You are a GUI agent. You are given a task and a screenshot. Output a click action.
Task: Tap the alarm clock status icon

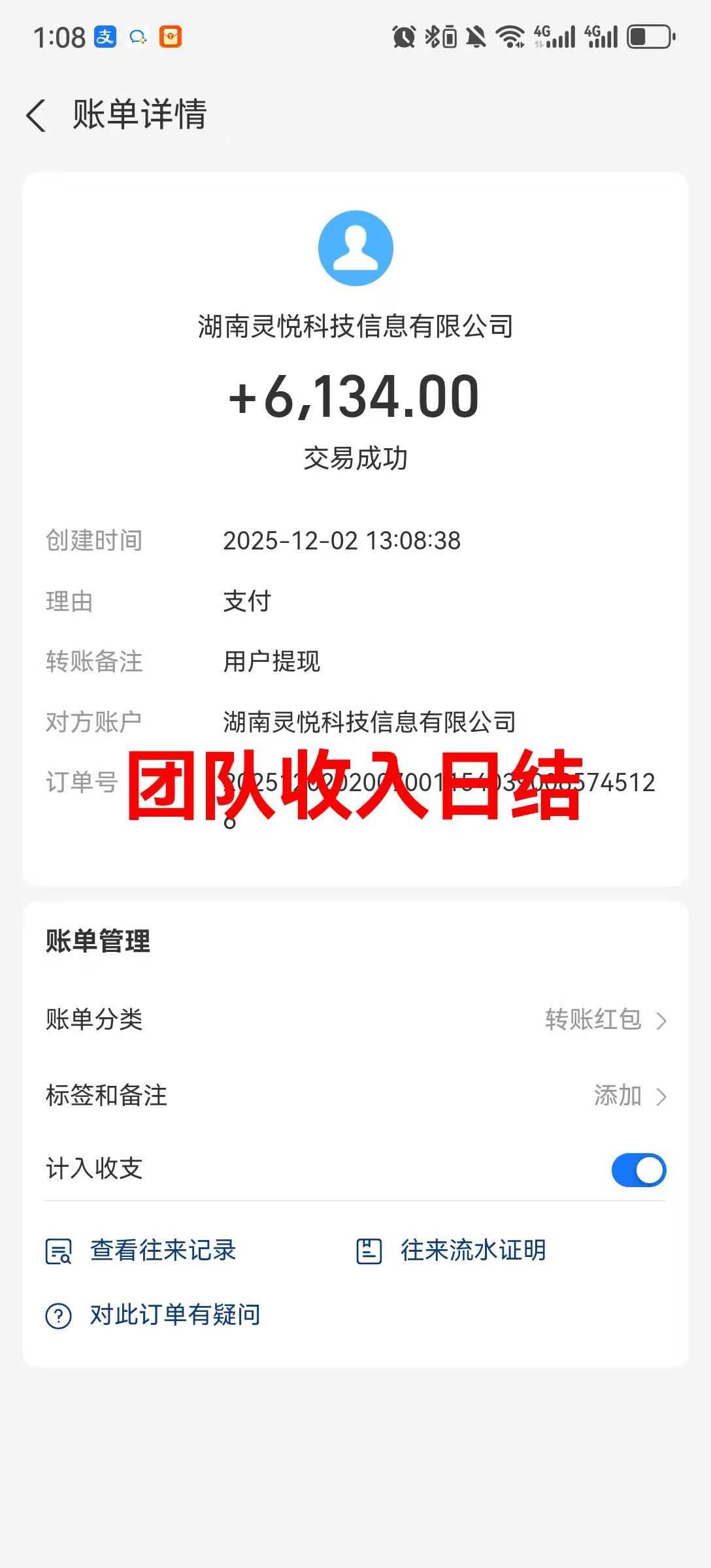click(406, 36)
